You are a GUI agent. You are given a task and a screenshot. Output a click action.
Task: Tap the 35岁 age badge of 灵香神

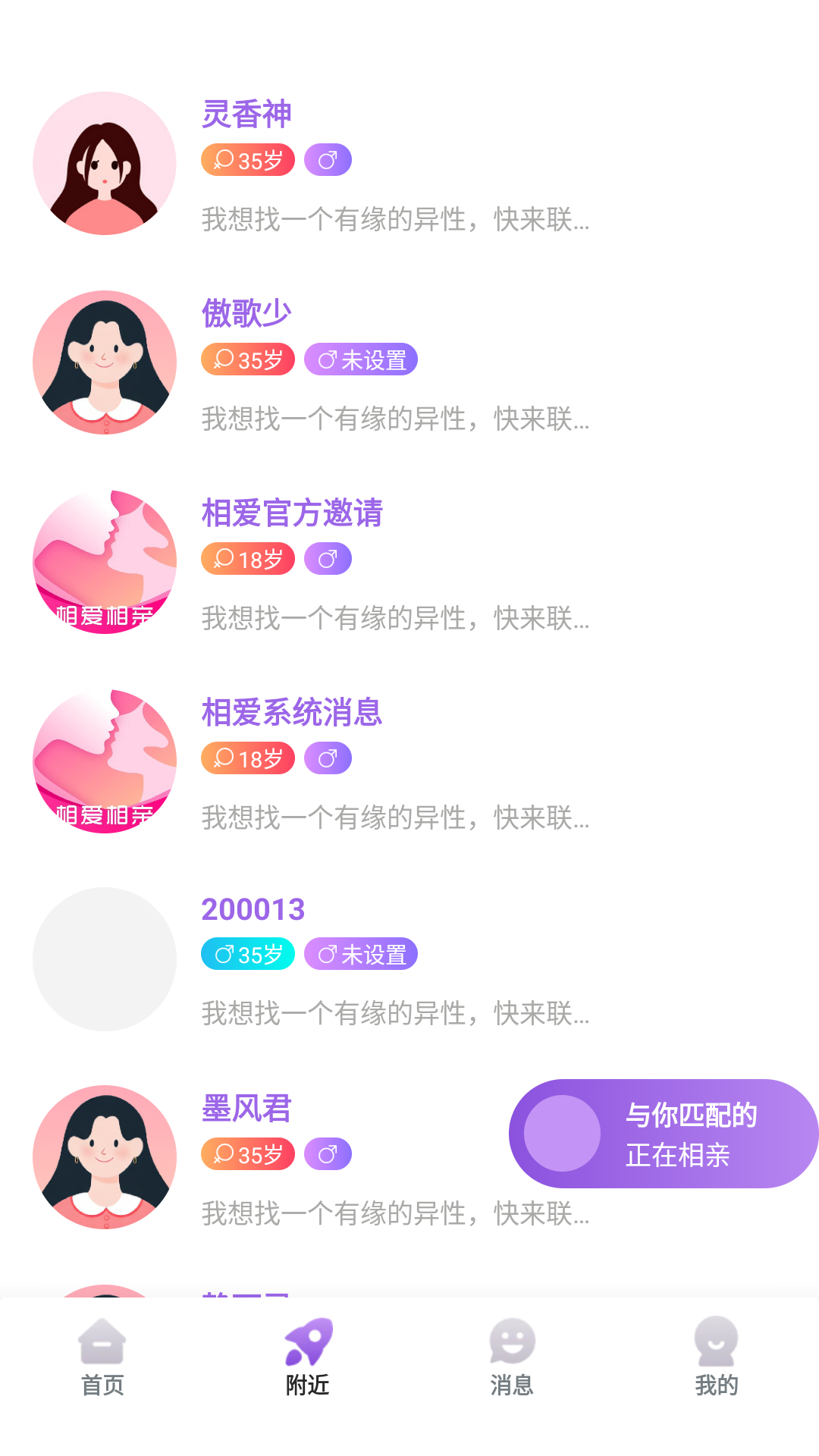point(247,159)
